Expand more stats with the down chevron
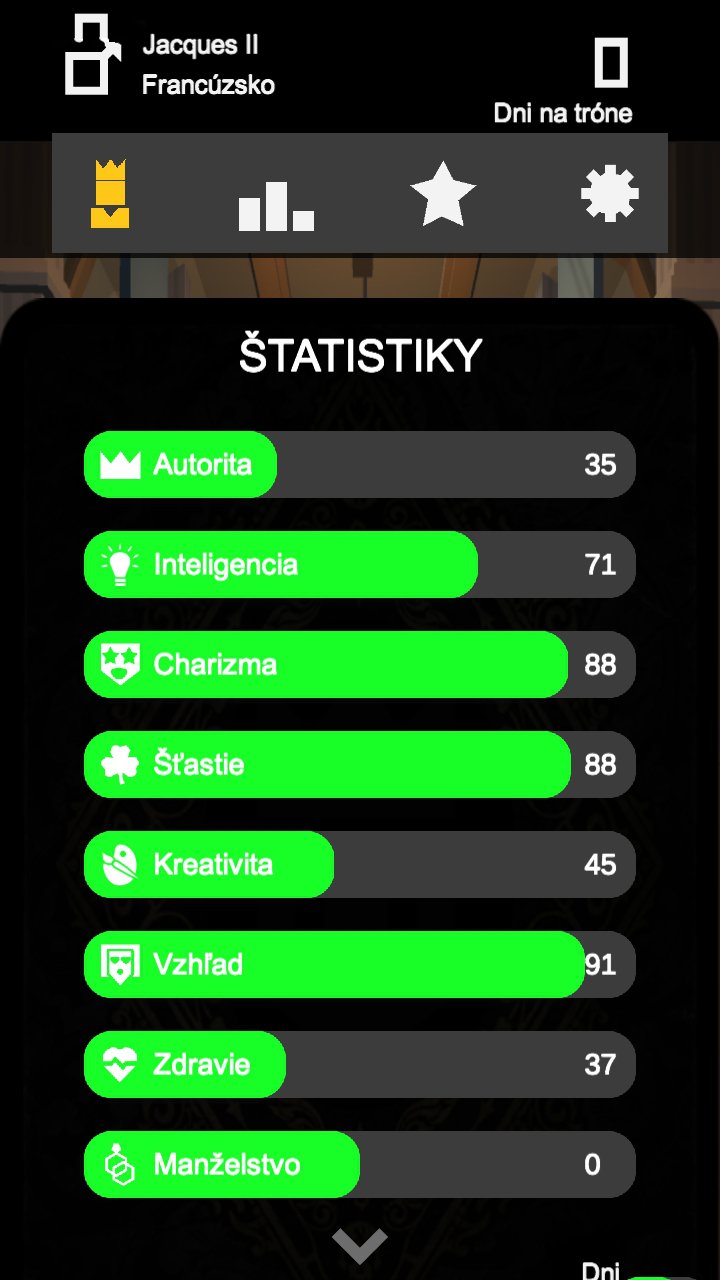 (x=359, y=1245)
